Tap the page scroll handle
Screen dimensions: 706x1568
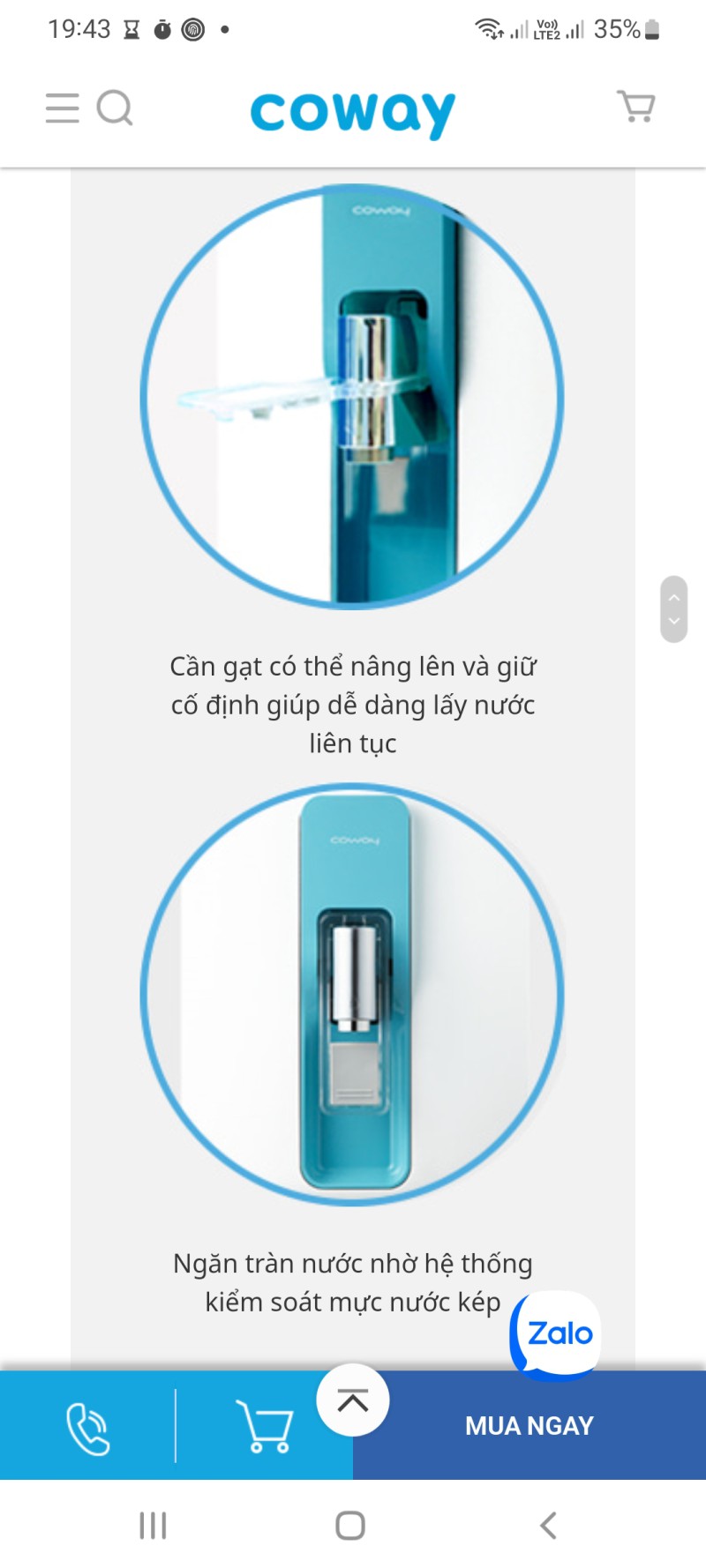click(674, 609)
